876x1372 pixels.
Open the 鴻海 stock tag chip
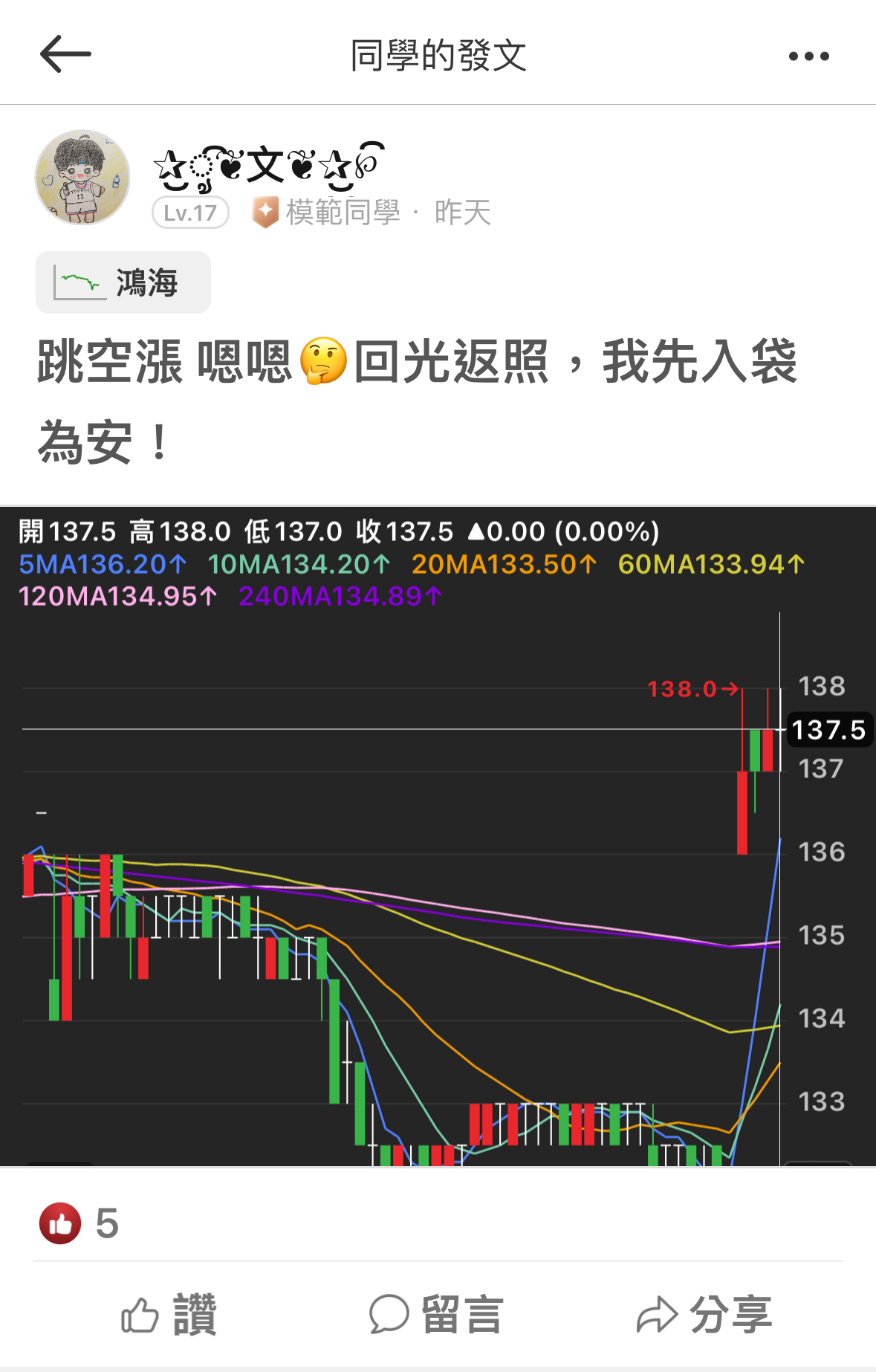click(x=123, y=282)
